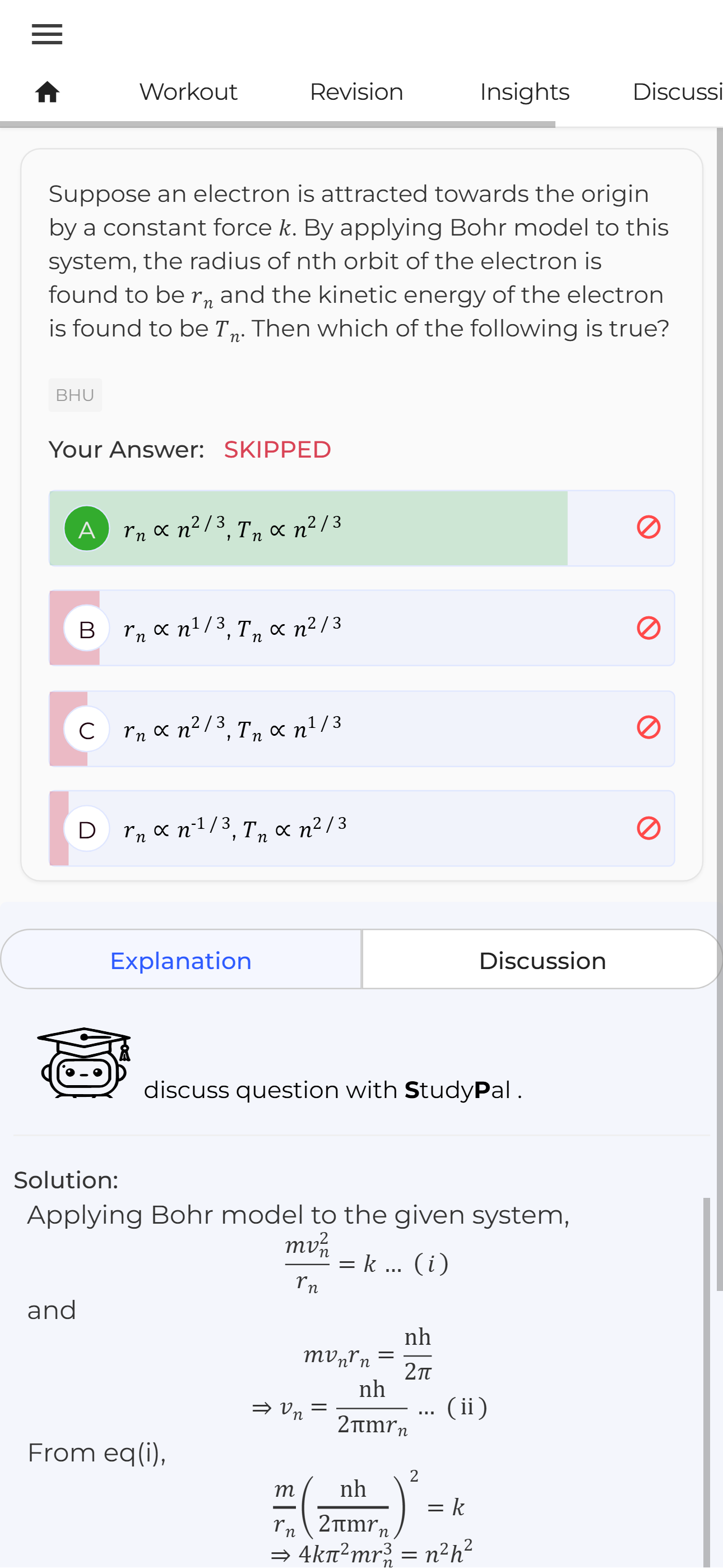The width and height of the screenshot is (723, 1568).
Task: Switch to the Workout tab
Action: [x=188, y=92]
